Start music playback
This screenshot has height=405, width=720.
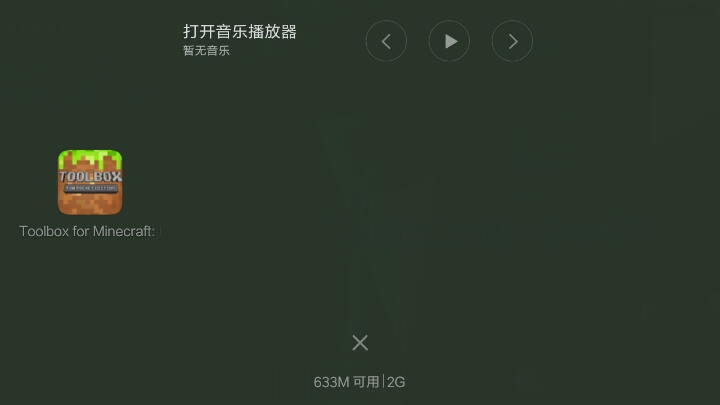tap(449, 41)
